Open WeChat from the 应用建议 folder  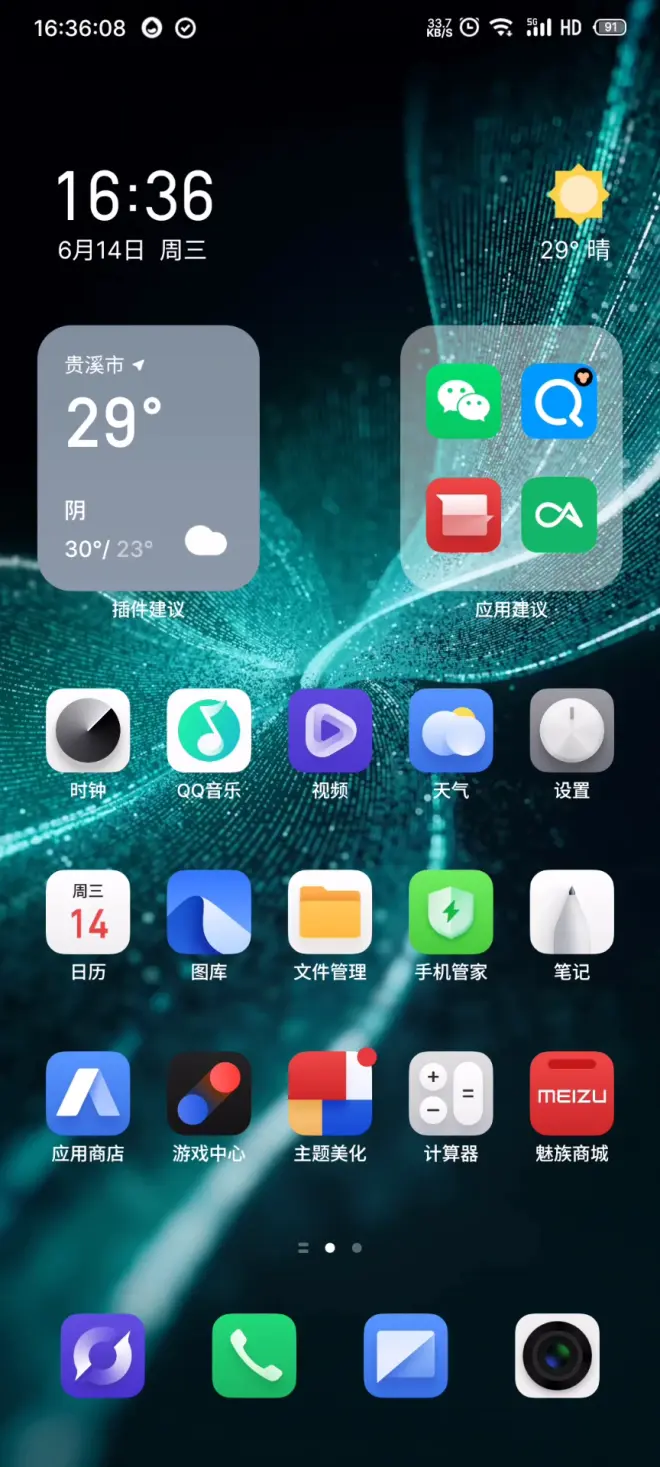[x=463, y=401]
